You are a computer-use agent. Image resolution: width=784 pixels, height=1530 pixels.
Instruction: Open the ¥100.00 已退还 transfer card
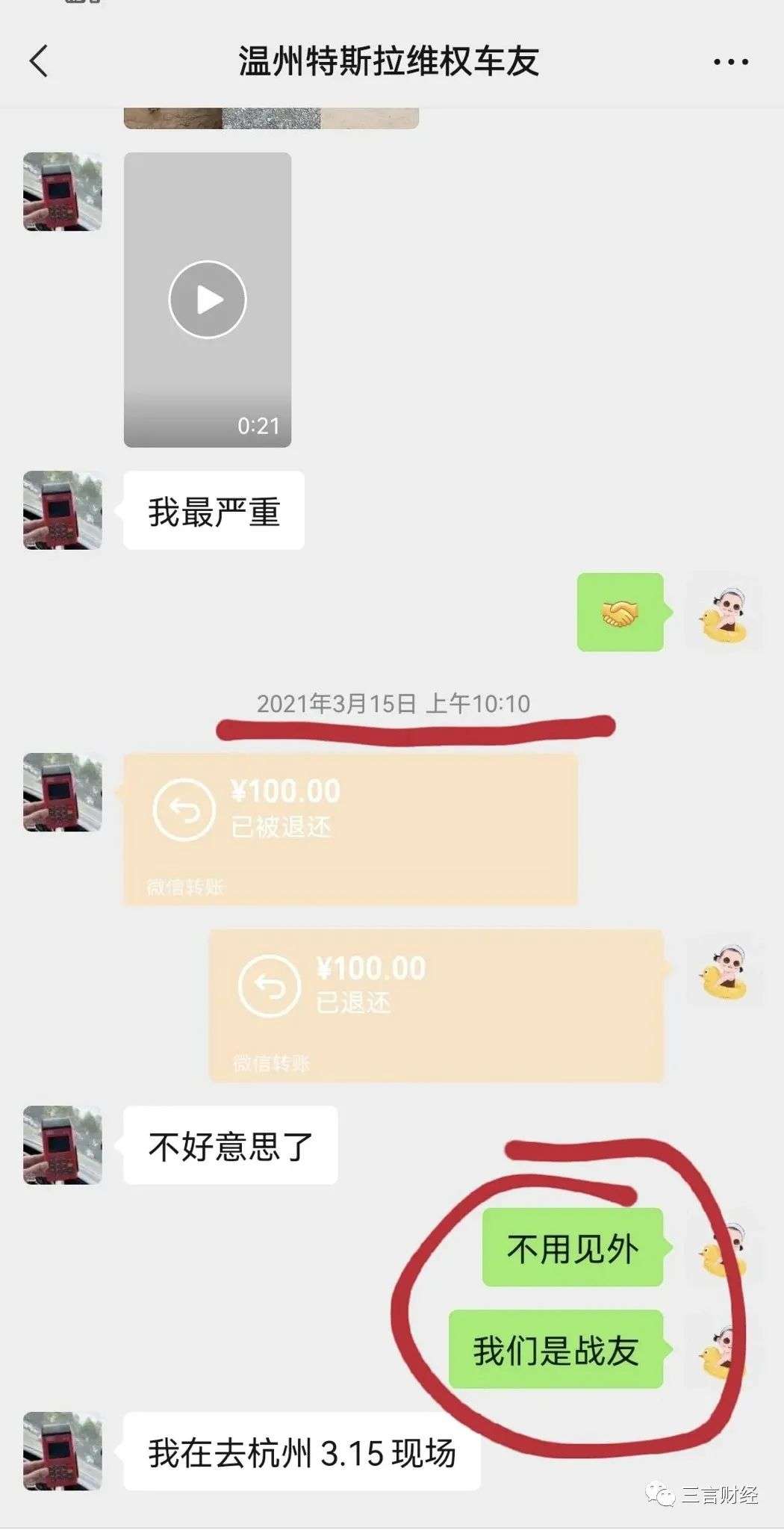pyautogui.click(x=436, y=1006)
